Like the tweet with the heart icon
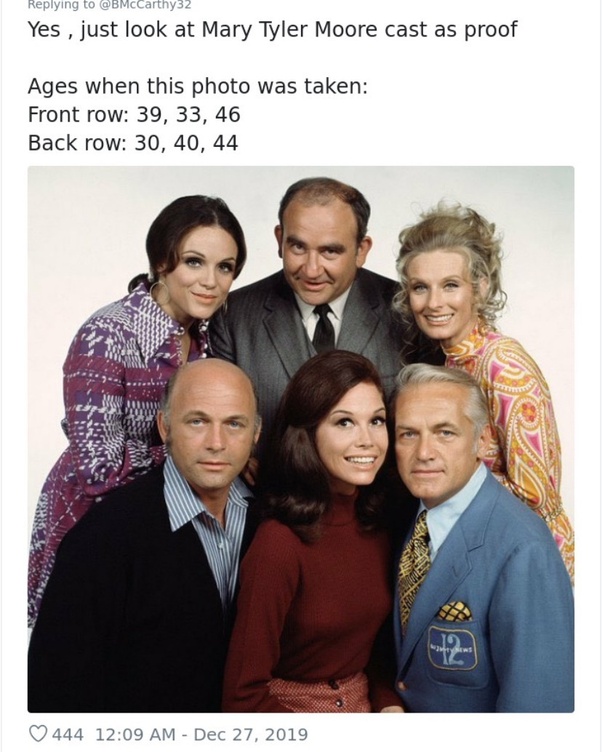The width and height of the screenshot is (602, 752). point(38,734)
